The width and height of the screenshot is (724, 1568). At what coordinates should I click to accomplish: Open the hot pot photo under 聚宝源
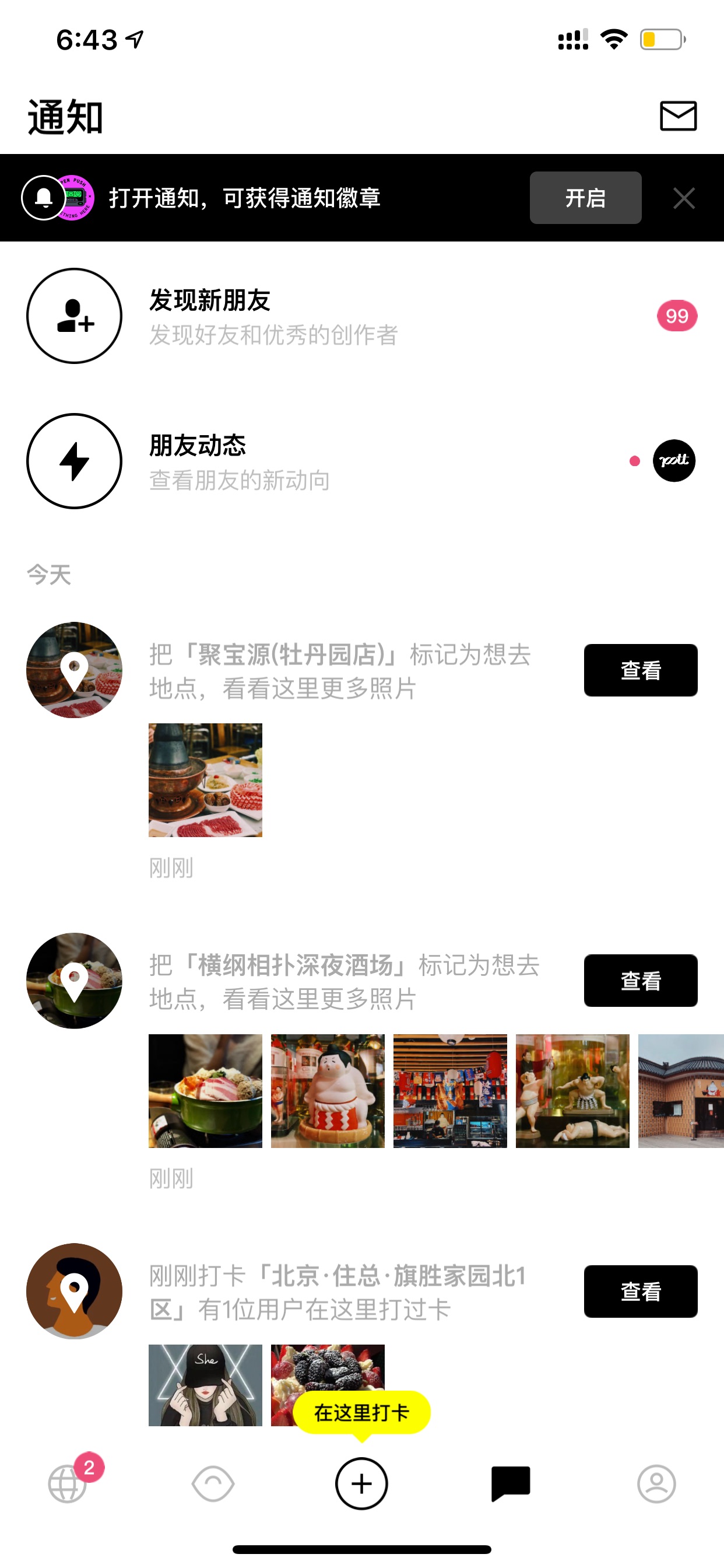pyautogui.click(x=205, y=780)
